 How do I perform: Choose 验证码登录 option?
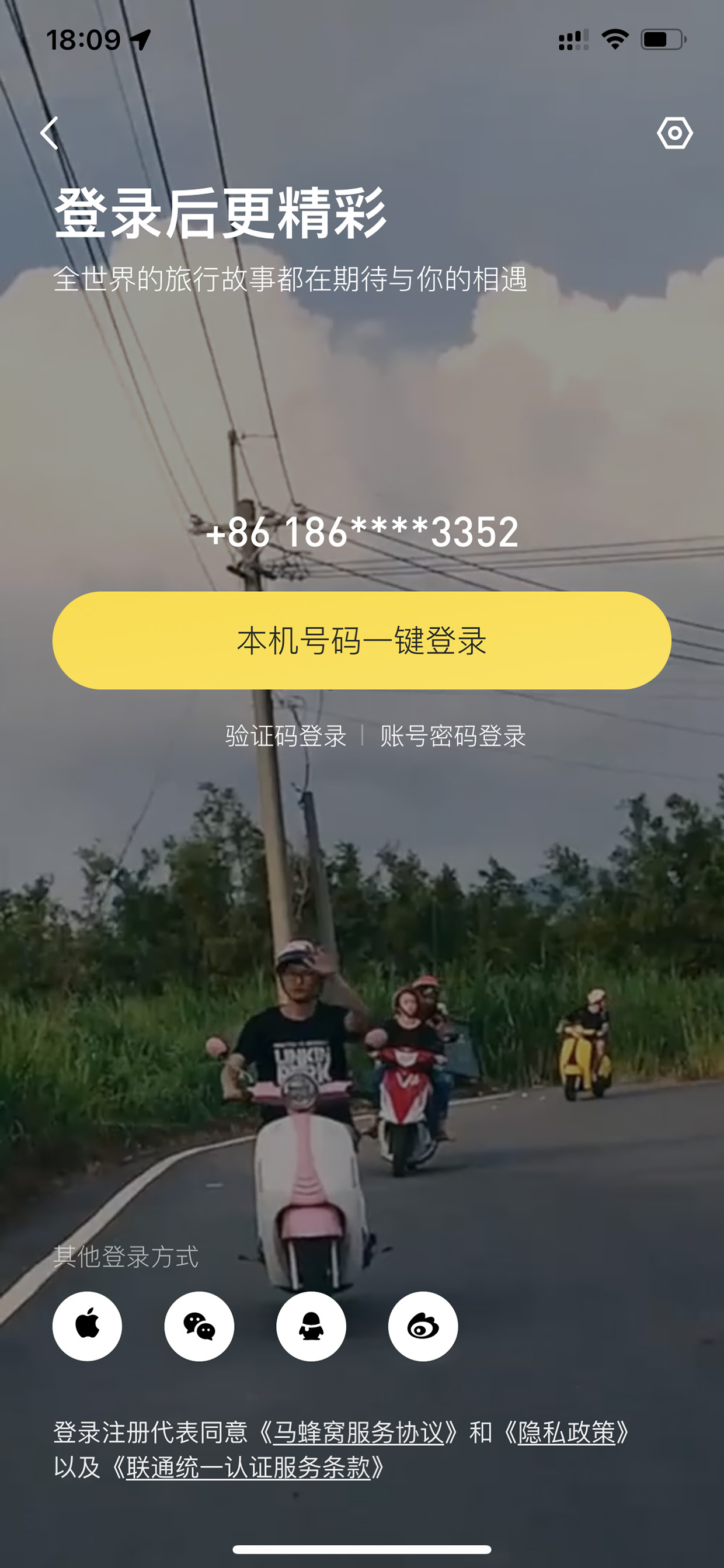pyautogui.click(x=286, y=736)
